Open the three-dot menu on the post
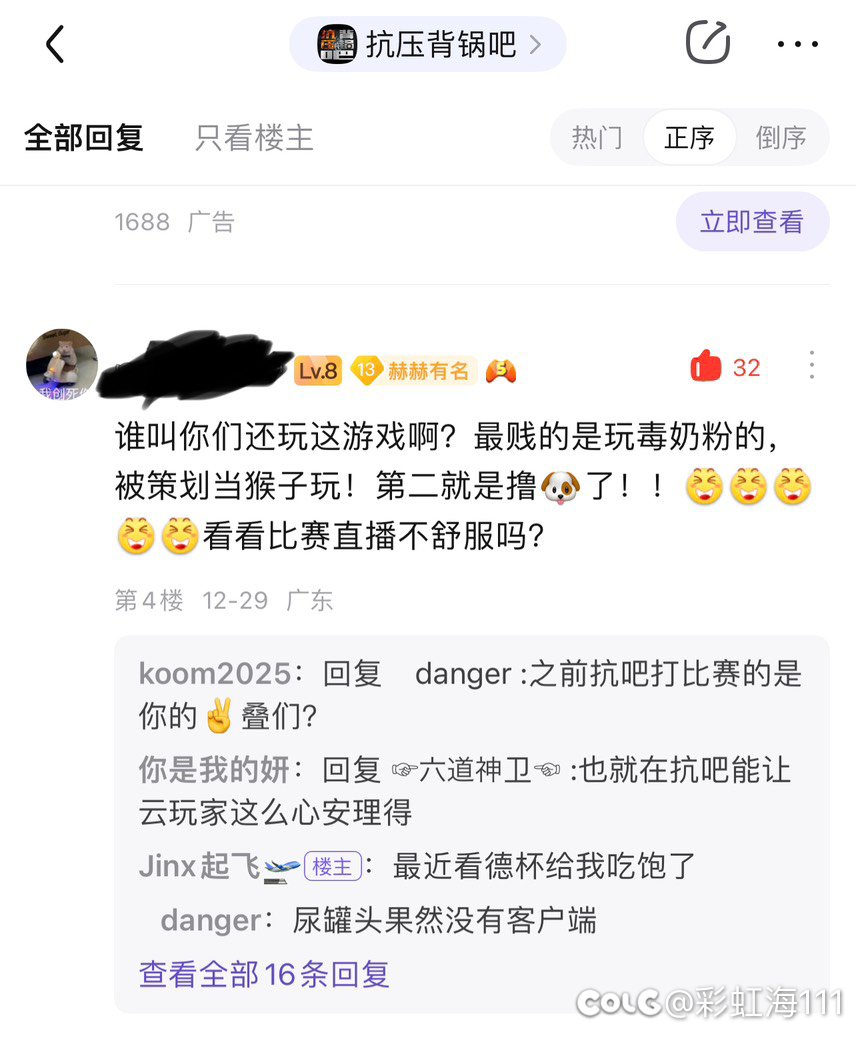The width and height of the screenshot is (856, 1039). click(x=812, y=367)
